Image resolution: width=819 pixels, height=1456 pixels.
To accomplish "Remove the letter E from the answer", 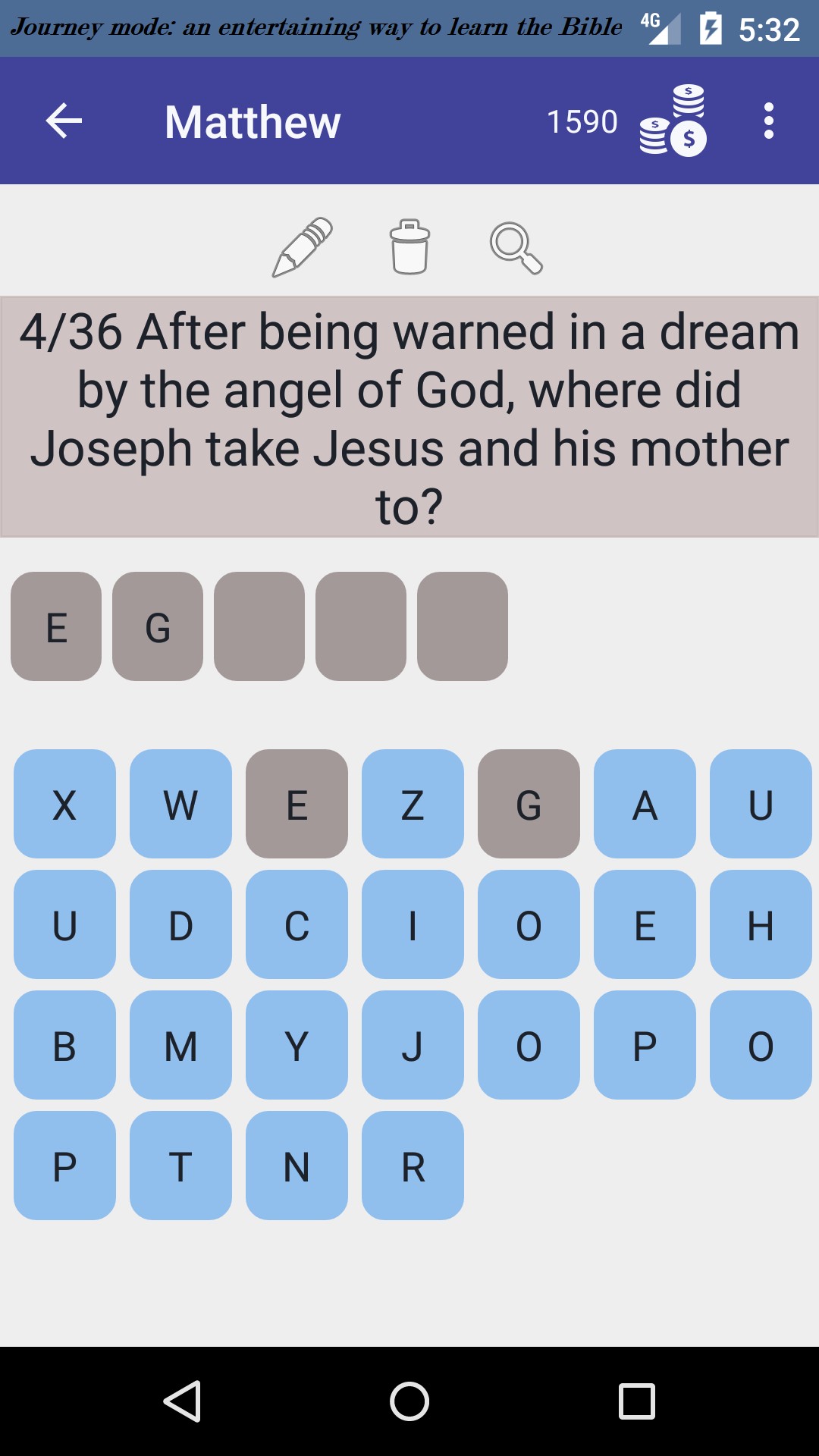I will (x=56, y=626).
